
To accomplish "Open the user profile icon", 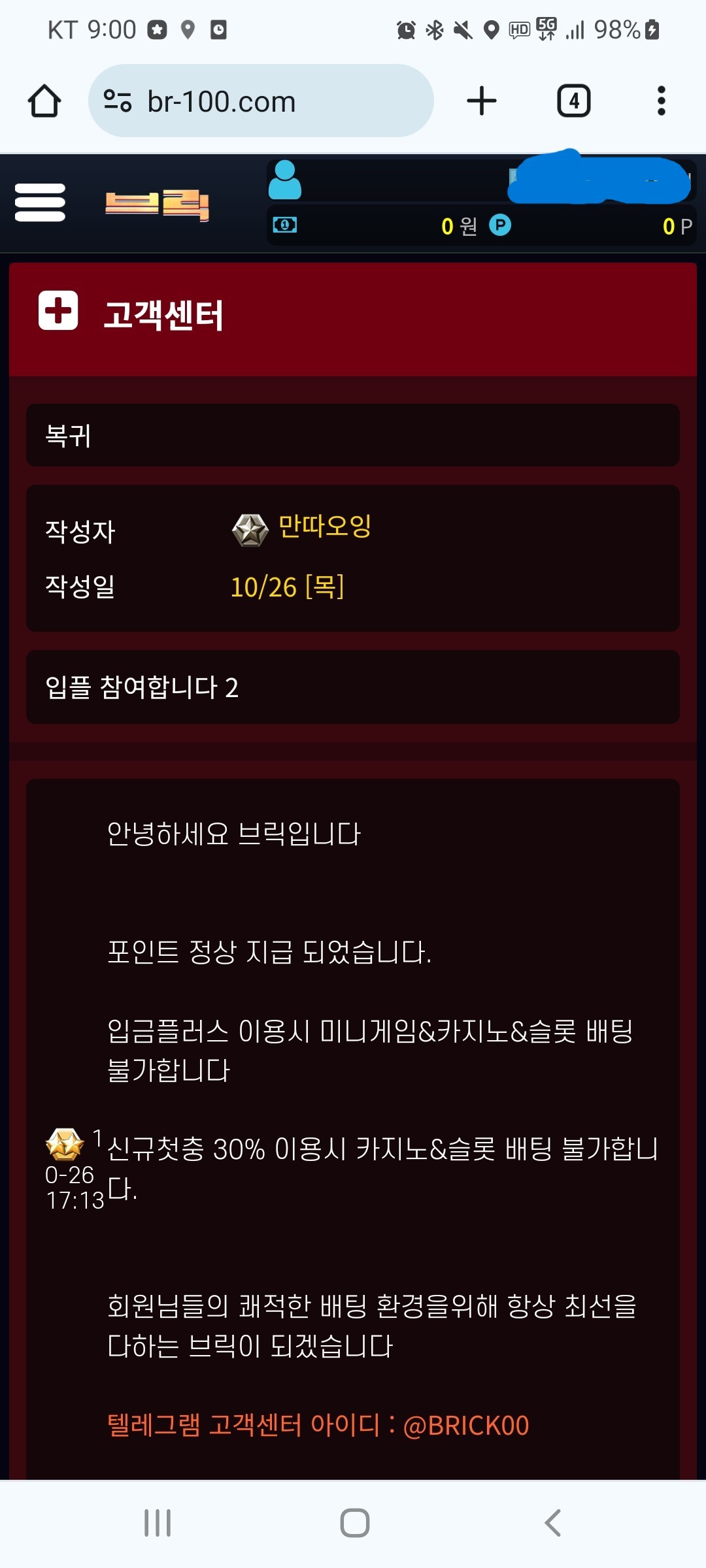I will [x=284, y=180].
